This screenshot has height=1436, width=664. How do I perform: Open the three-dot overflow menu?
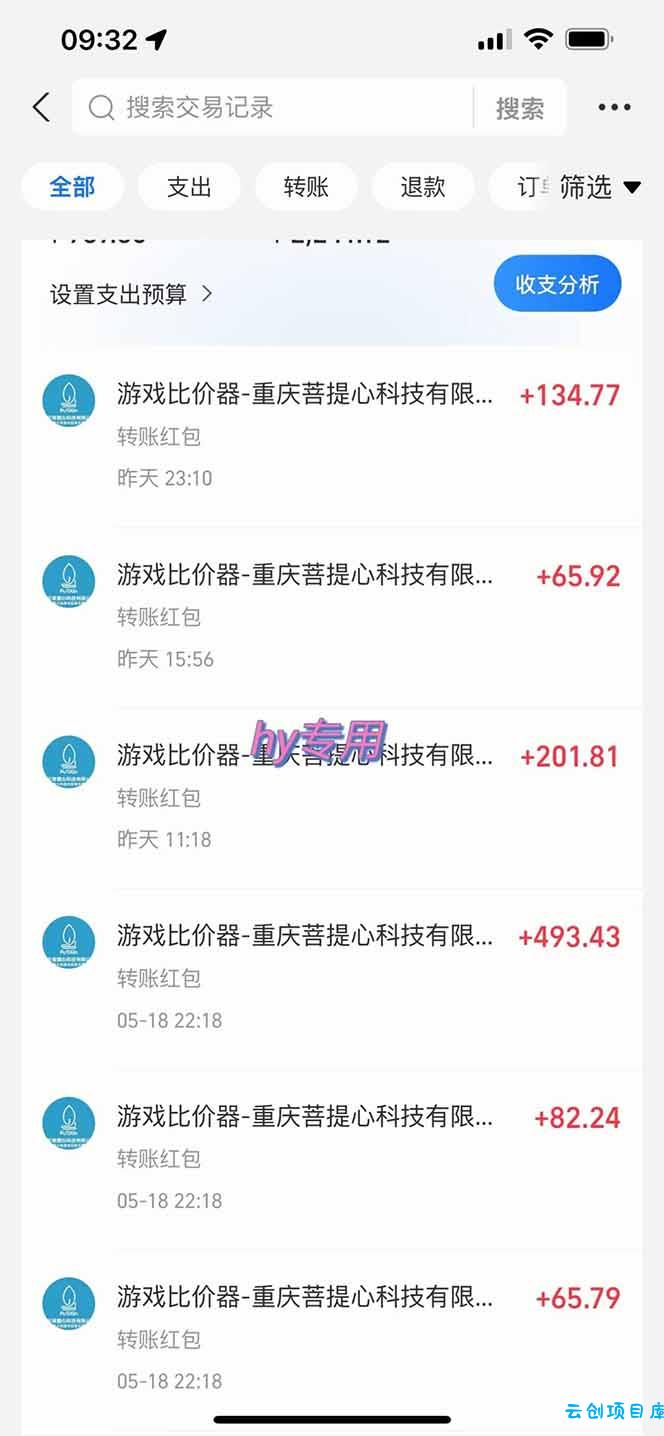pos(614,107)
